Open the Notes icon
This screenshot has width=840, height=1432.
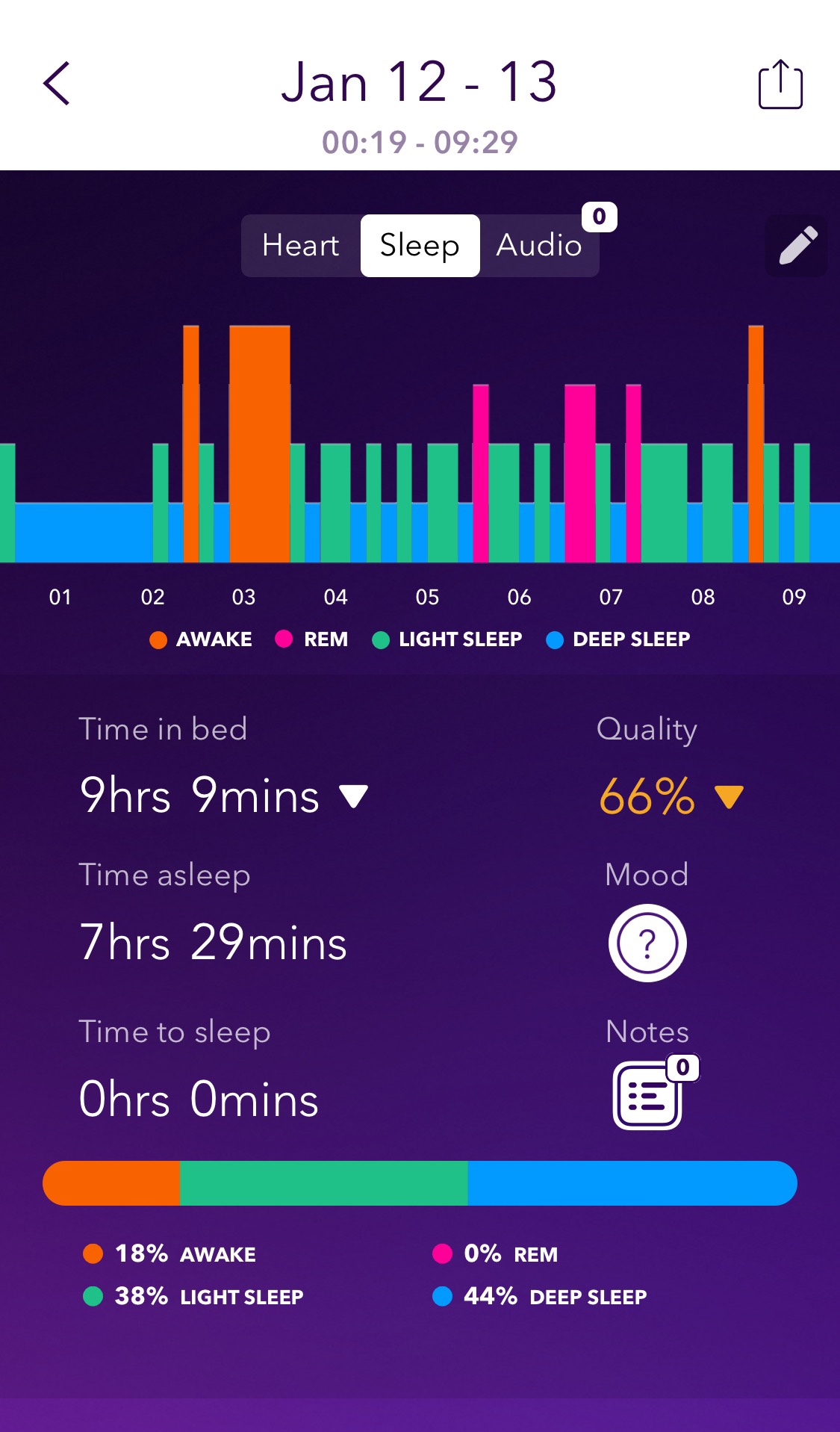[x=647, y=1096]
